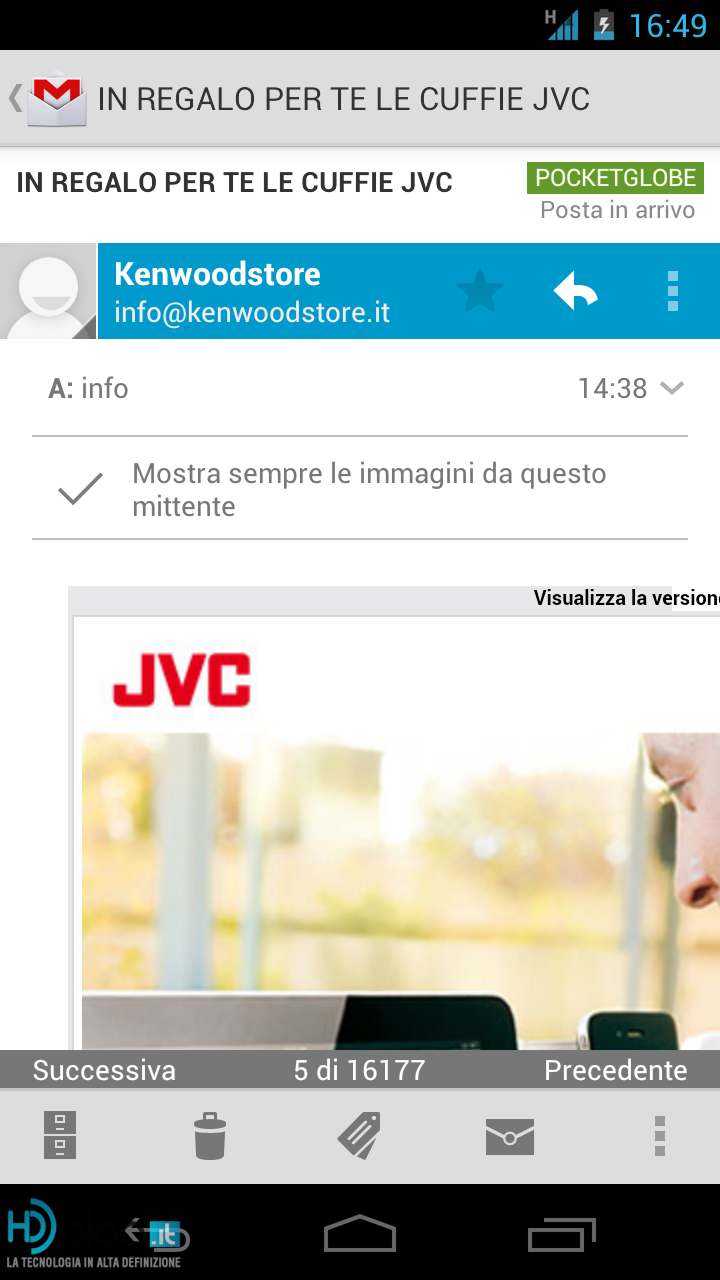The image size is (720, 1280).
Task: Open Visualizza la versione link
Action: pos(626,598)
